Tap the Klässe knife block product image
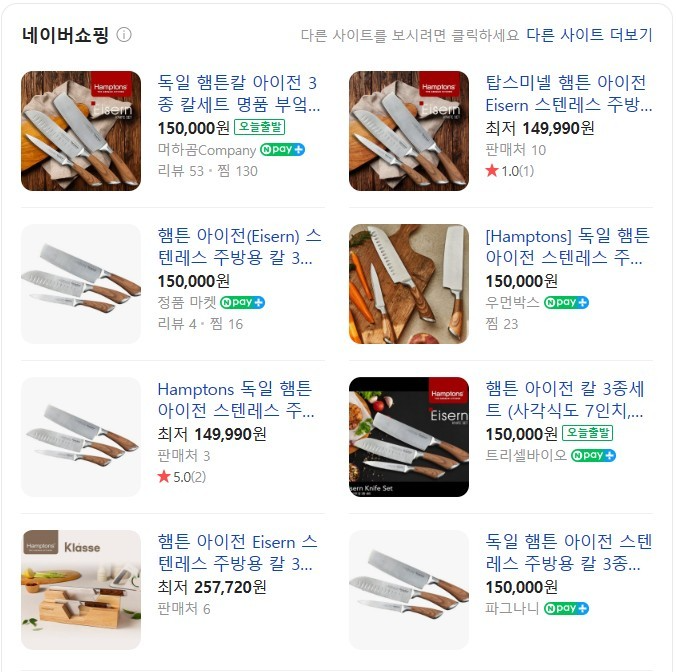The height and width of the screenshot is (672, 676). pyautogui.click(x=81, y=590)
